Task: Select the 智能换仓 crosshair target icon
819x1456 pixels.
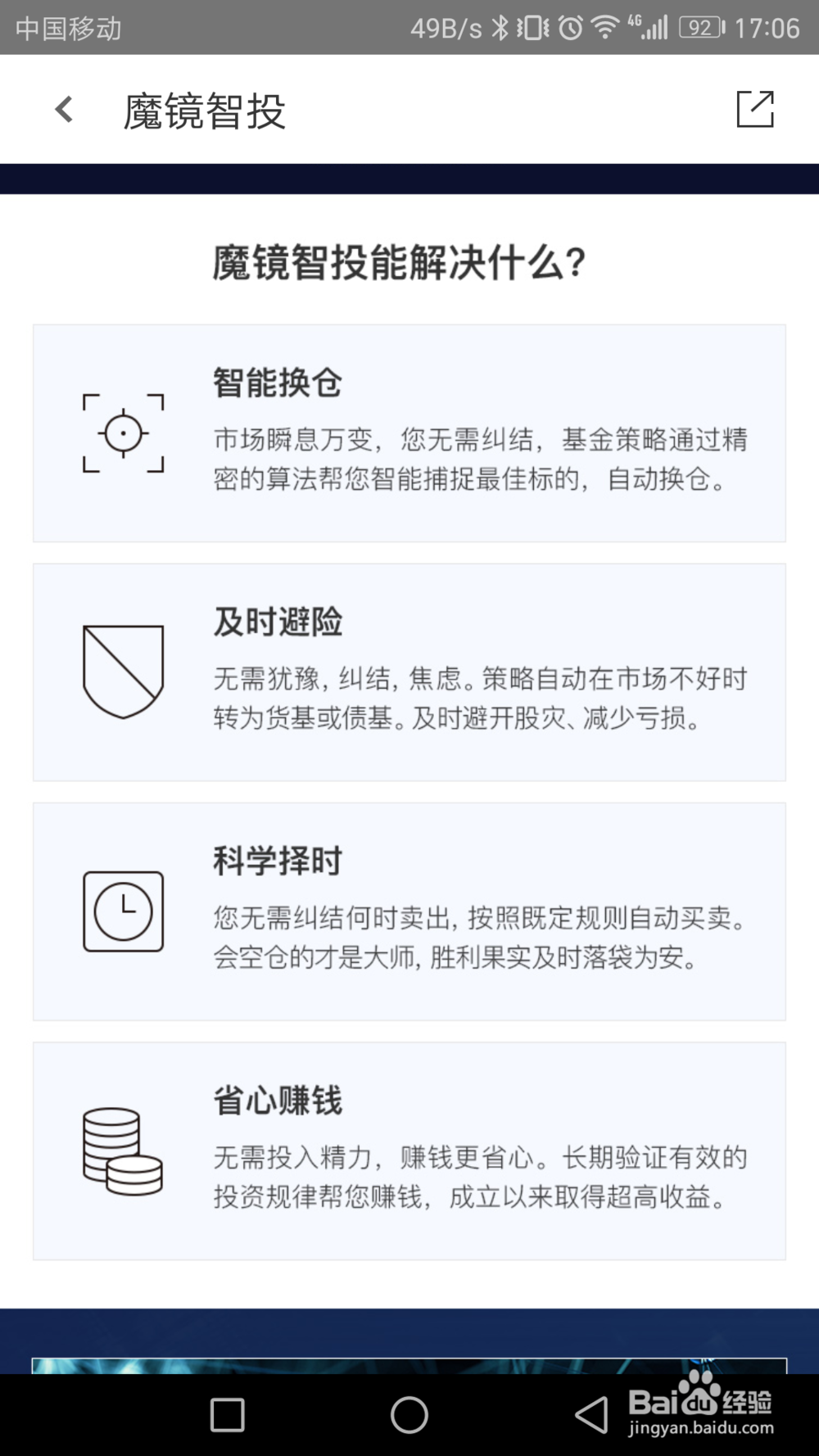Action: click(x=121, y=434)
